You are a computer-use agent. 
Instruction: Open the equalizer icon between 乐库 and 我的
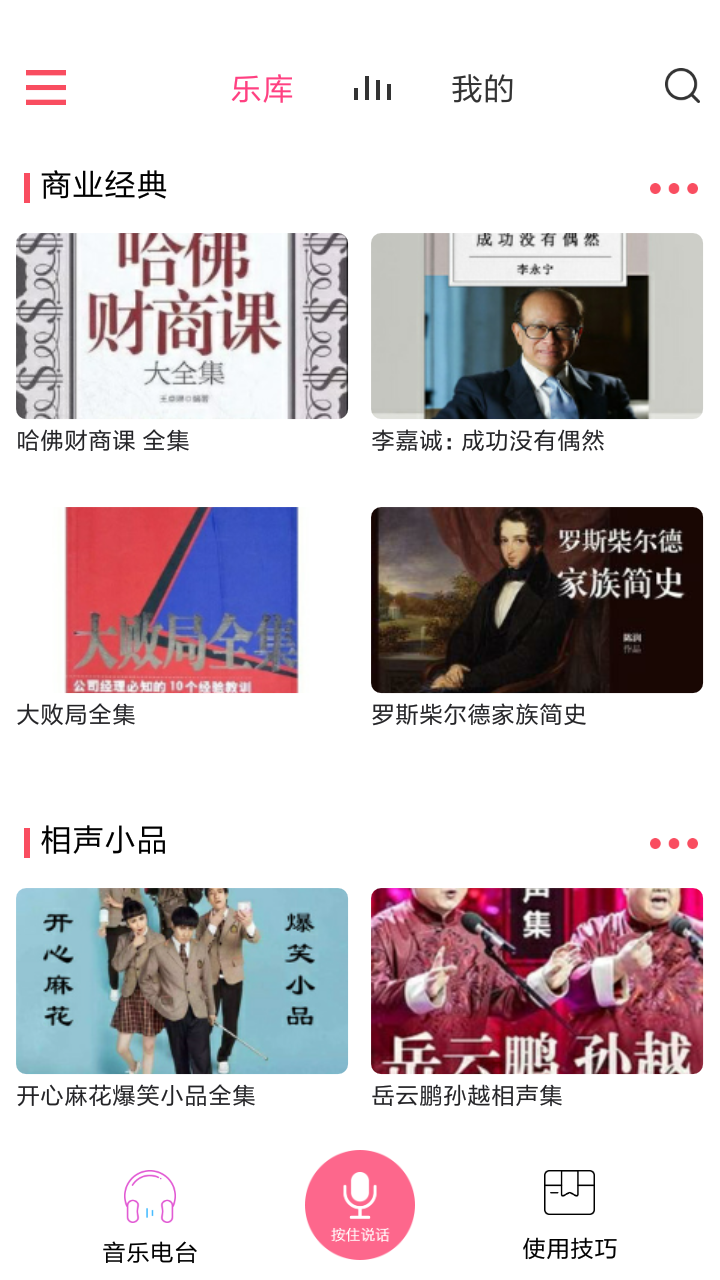[x=372, y=88]
